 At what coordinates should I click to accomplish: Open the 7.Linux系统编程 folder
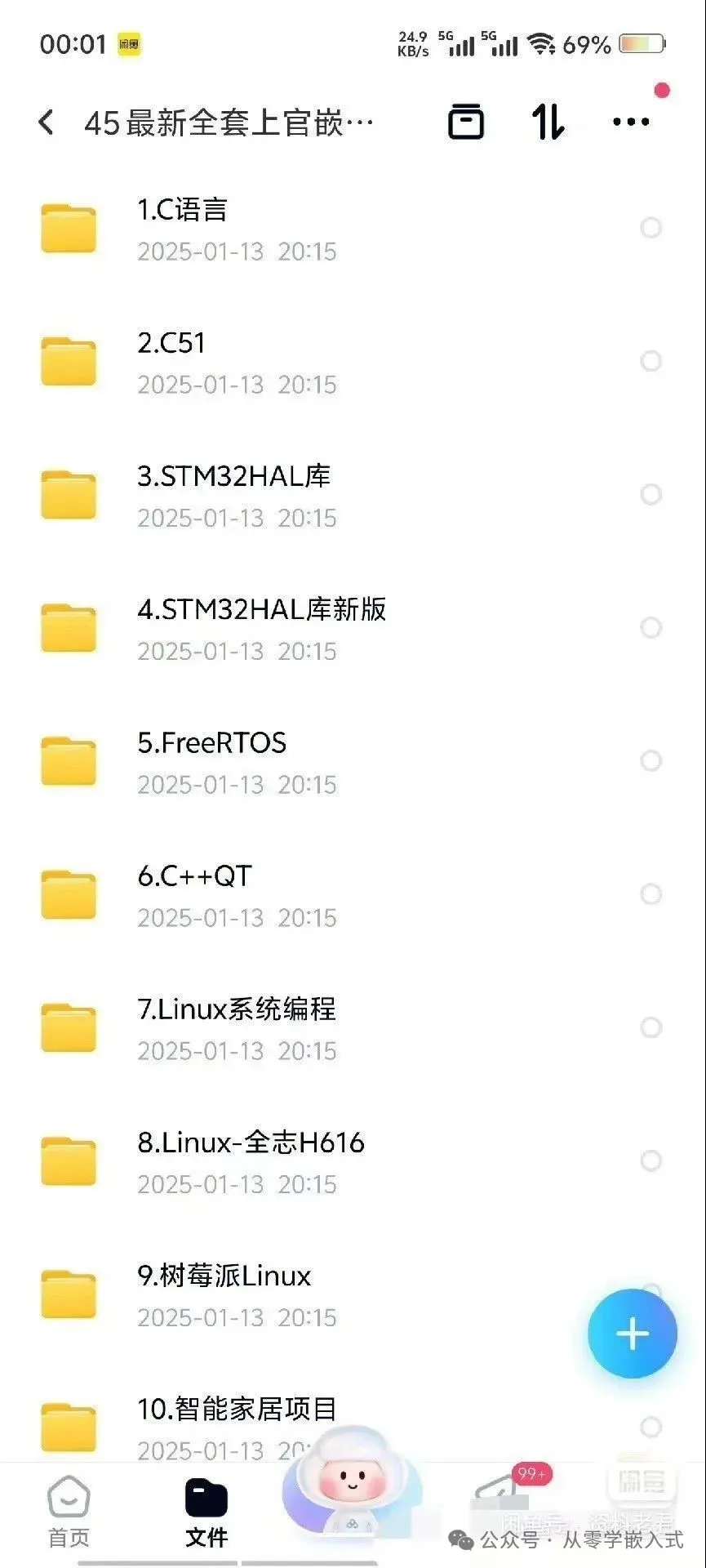353,1027
